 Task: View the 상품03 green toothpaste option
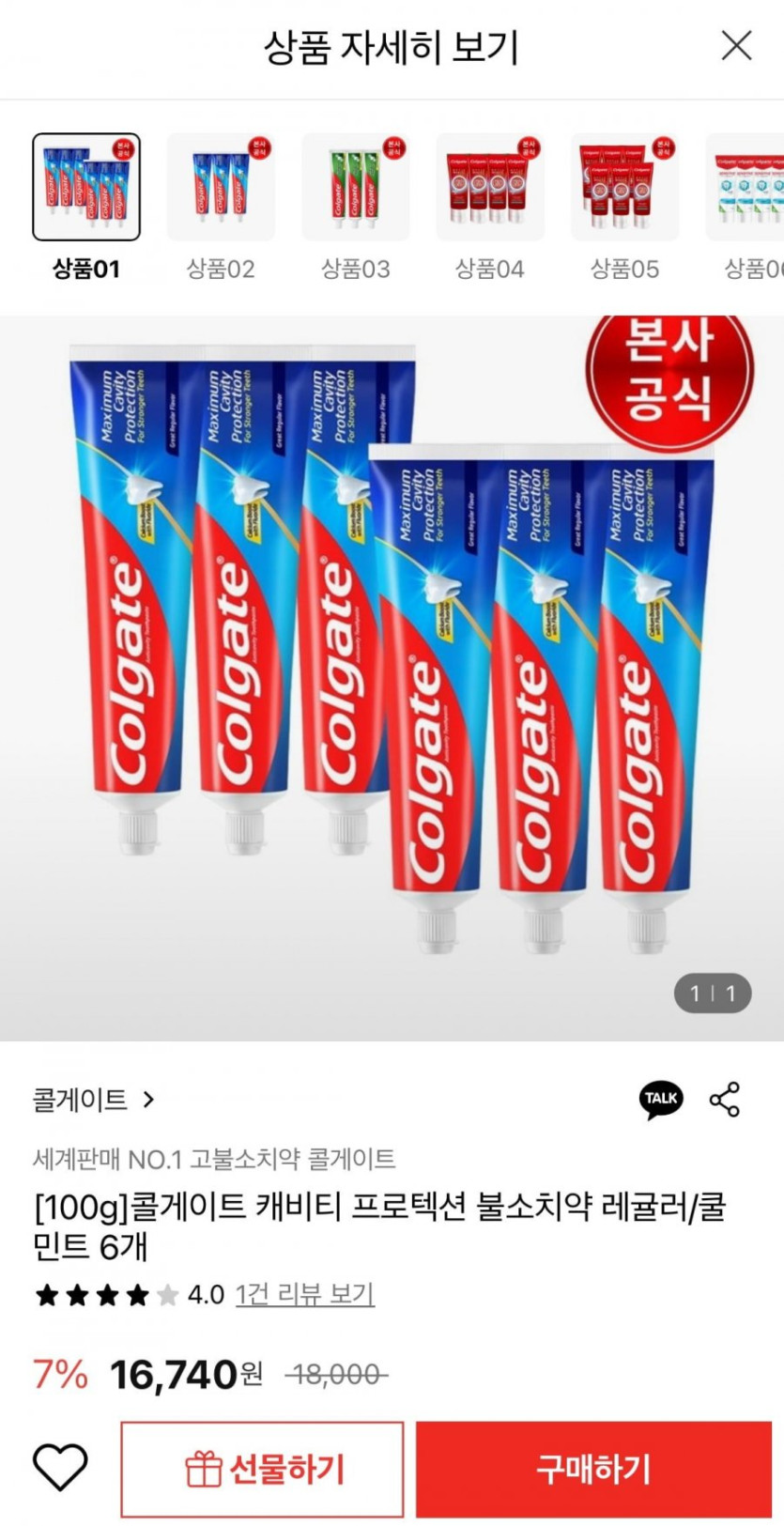(355, 187)
